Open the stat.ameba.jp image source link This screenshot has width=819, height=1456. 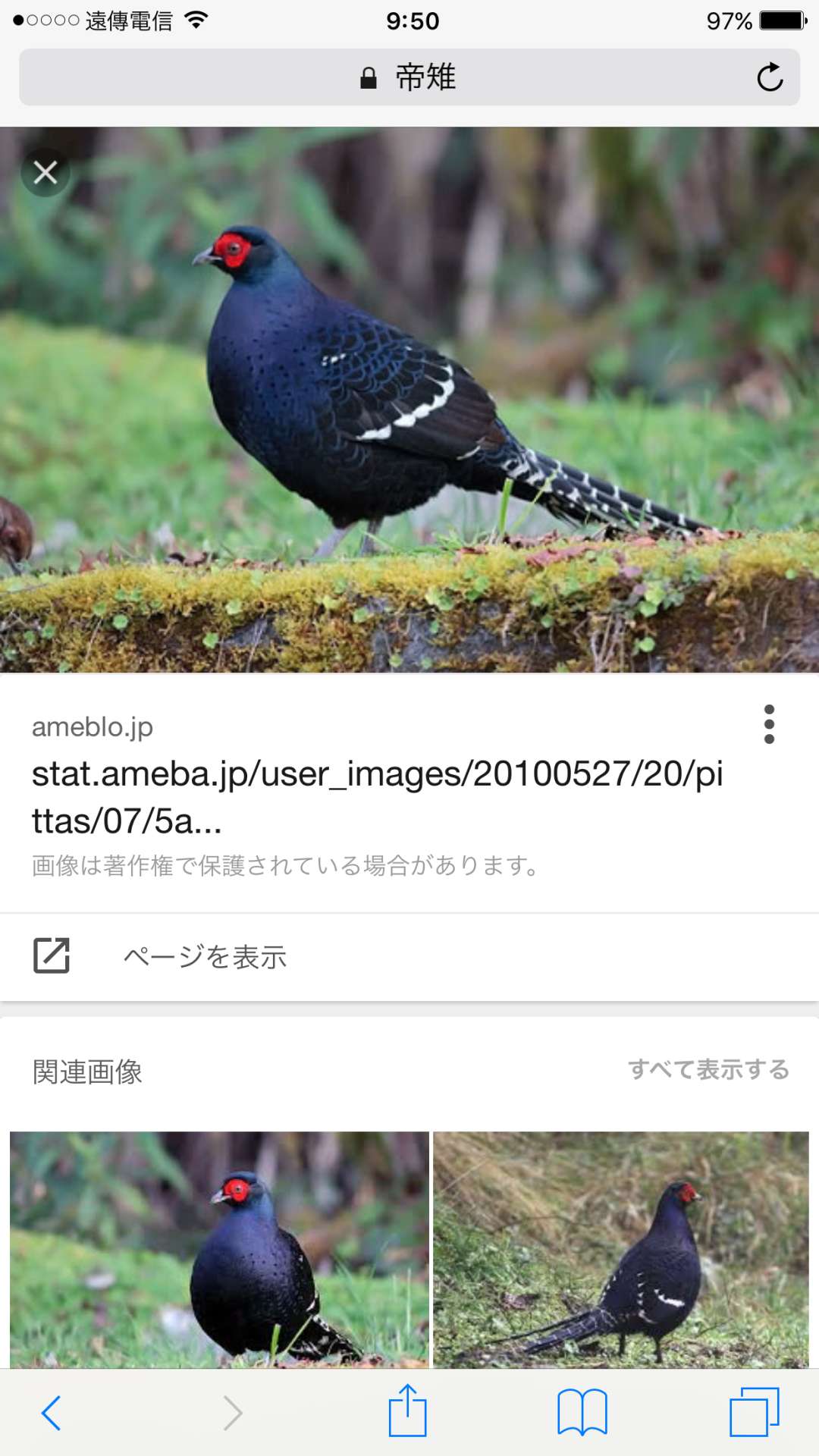coord(377,797)
